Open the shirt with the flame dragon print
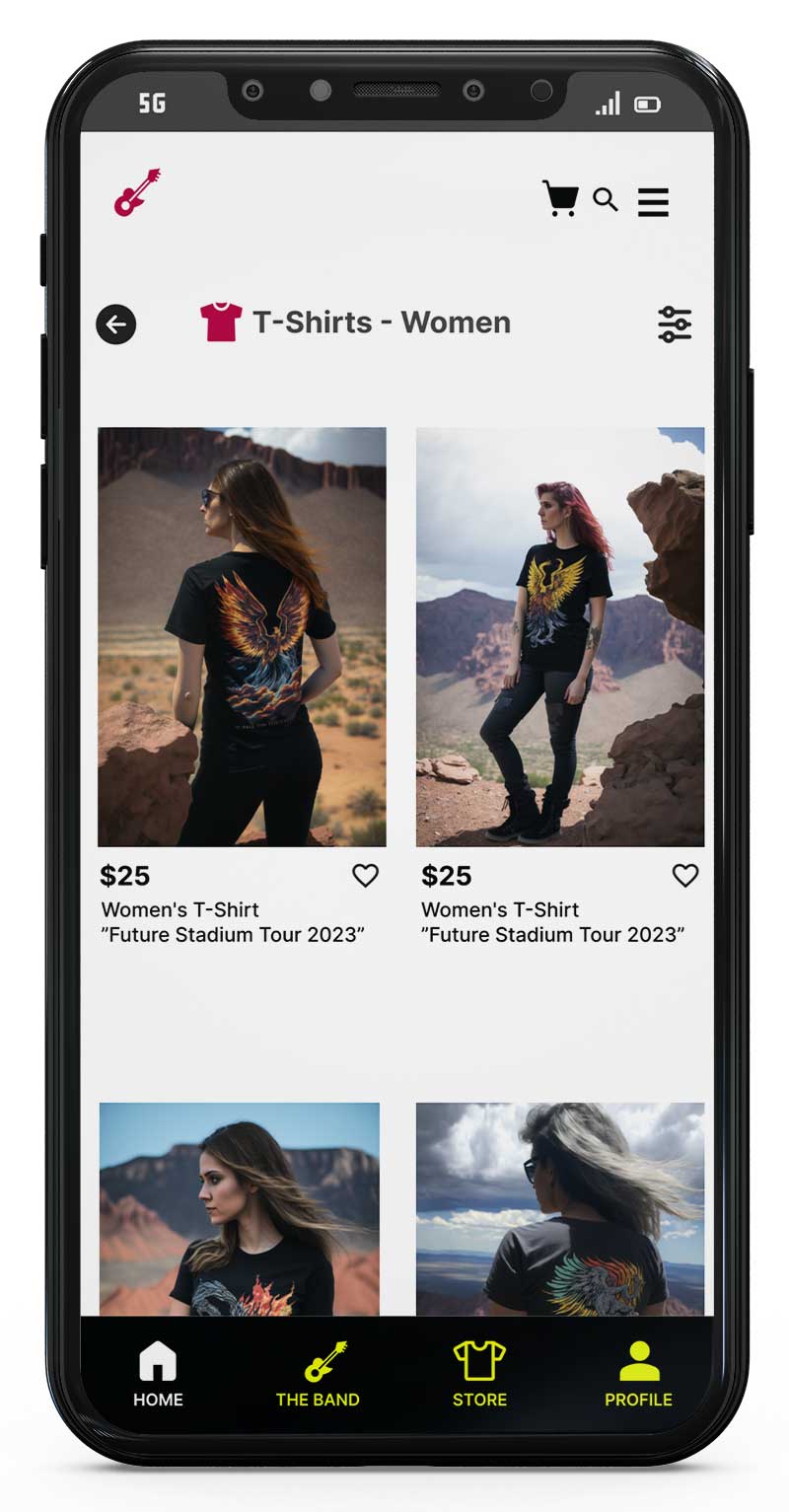 coord(240,1208)
